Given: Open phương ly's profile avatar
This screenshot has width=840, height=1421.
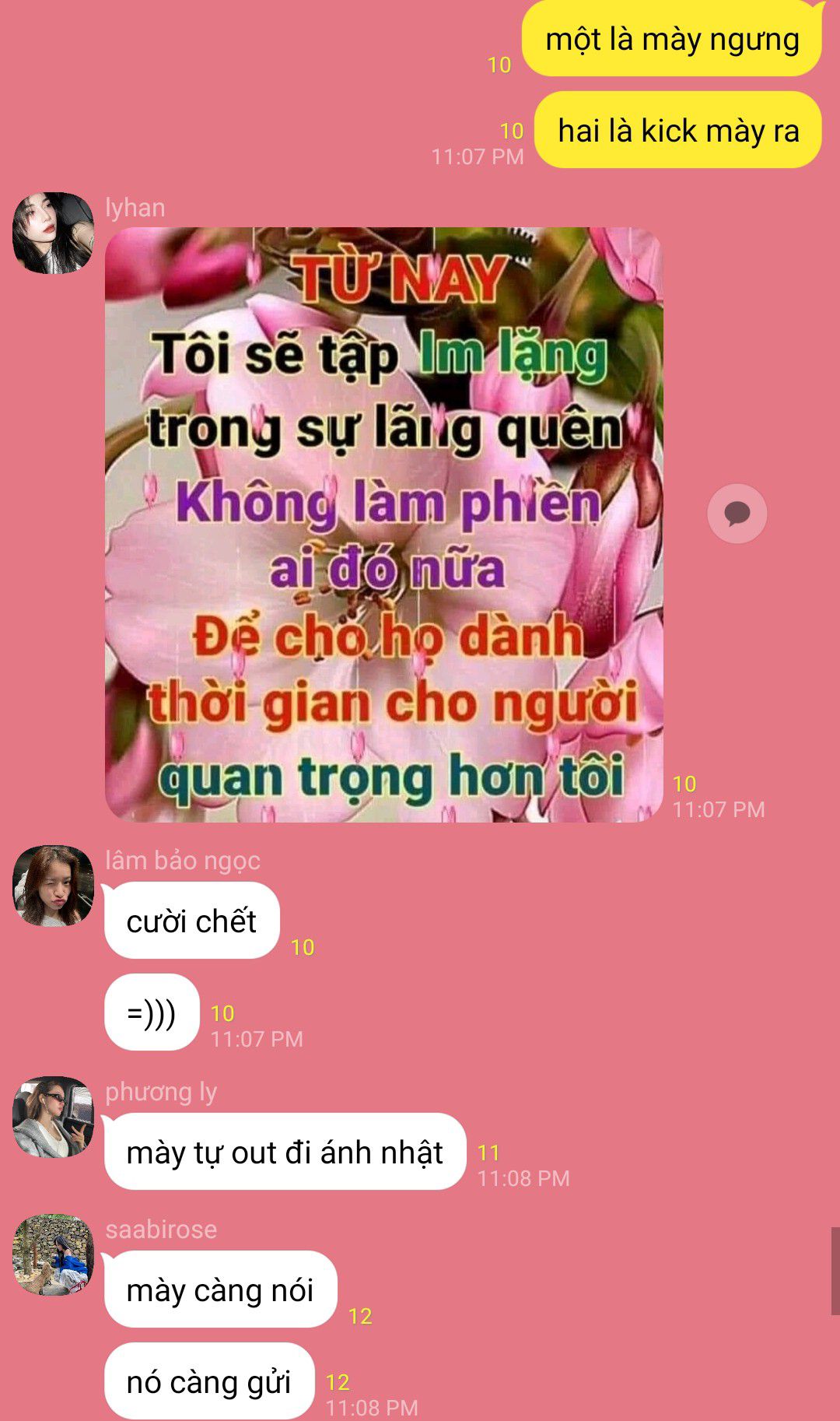Looking at the screenshot, I should (53, 1117).
